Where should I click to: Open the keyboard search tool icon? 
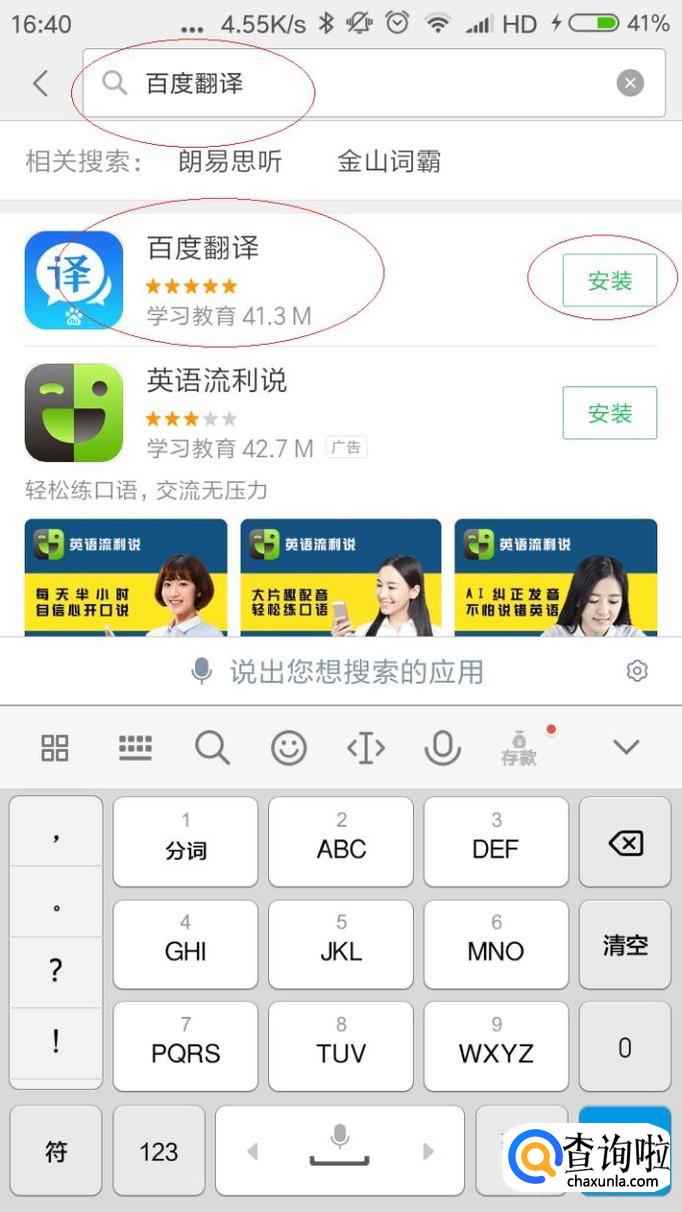click(212, 747)
